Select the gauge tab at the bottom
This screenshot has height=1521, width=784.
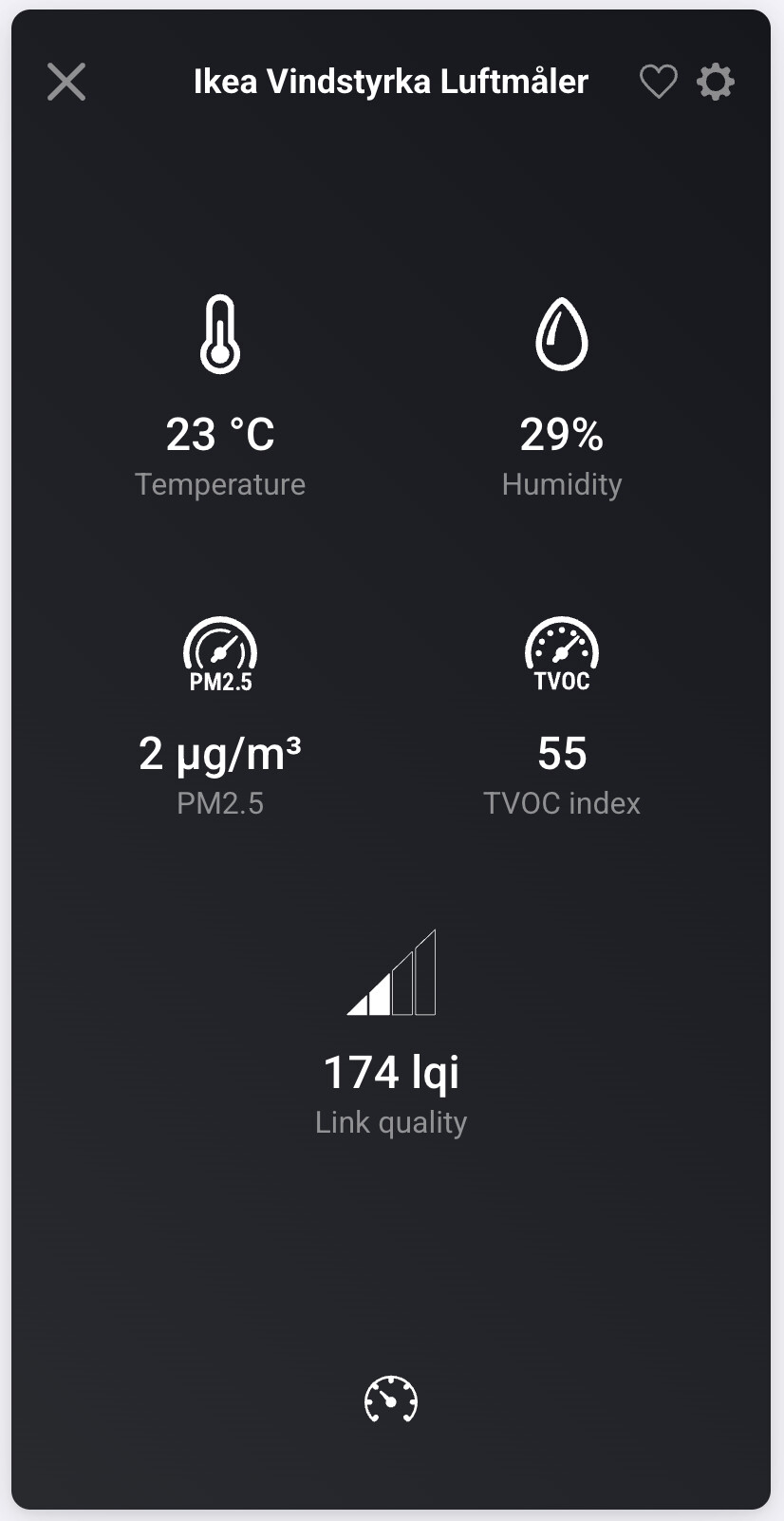coord(391,1399)
